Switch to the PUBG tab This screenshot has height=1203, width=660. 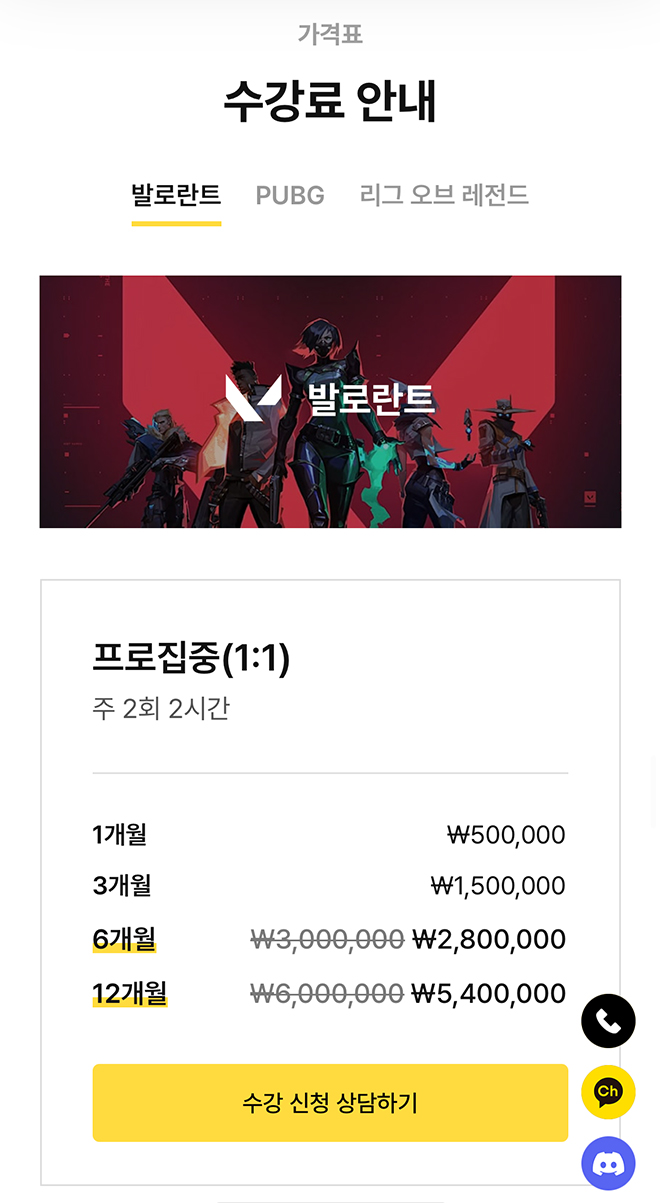[290, 195]
